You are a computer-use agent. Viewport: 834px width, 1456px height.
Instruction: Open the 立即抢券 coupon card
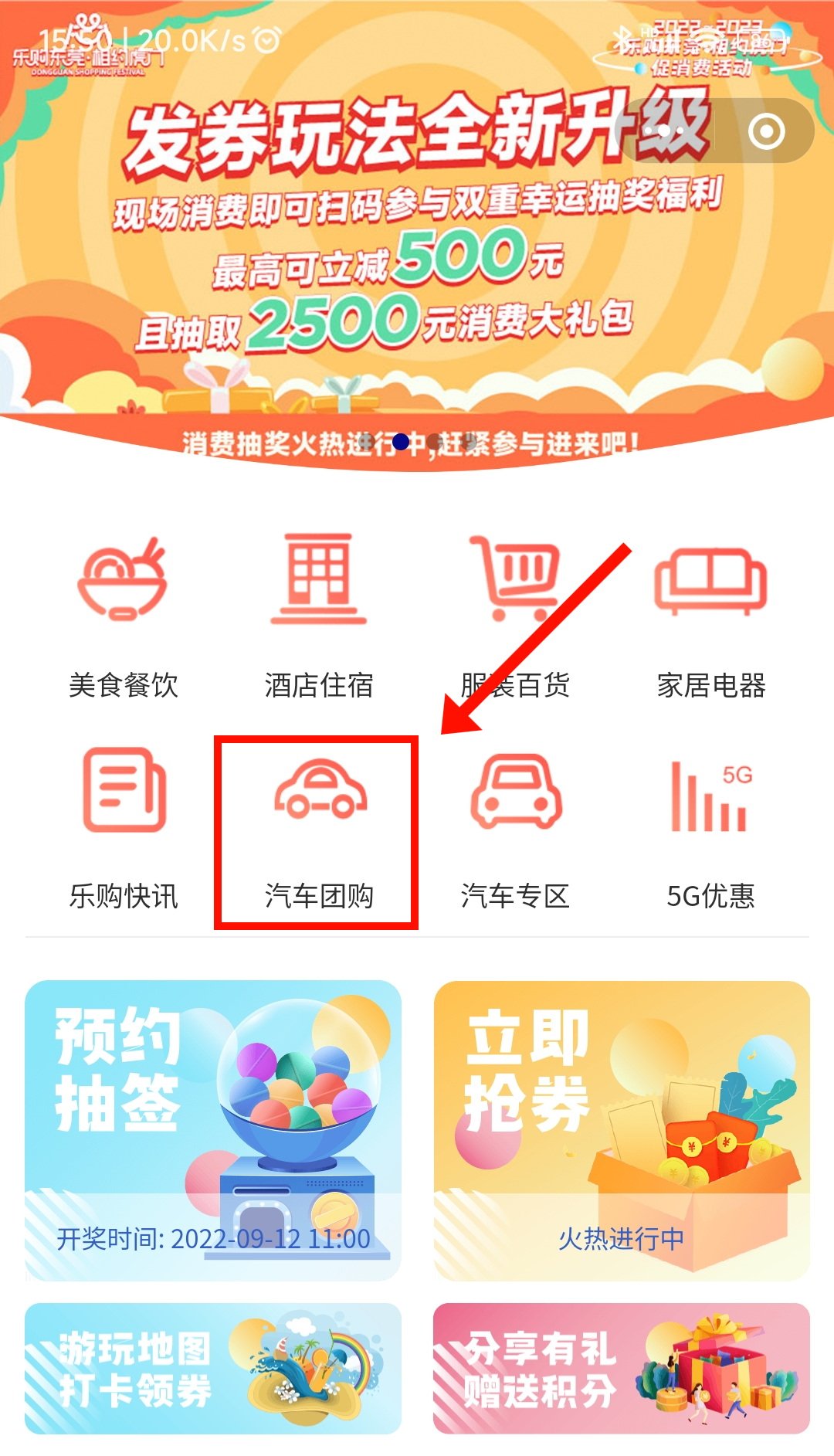[622, 1129]
